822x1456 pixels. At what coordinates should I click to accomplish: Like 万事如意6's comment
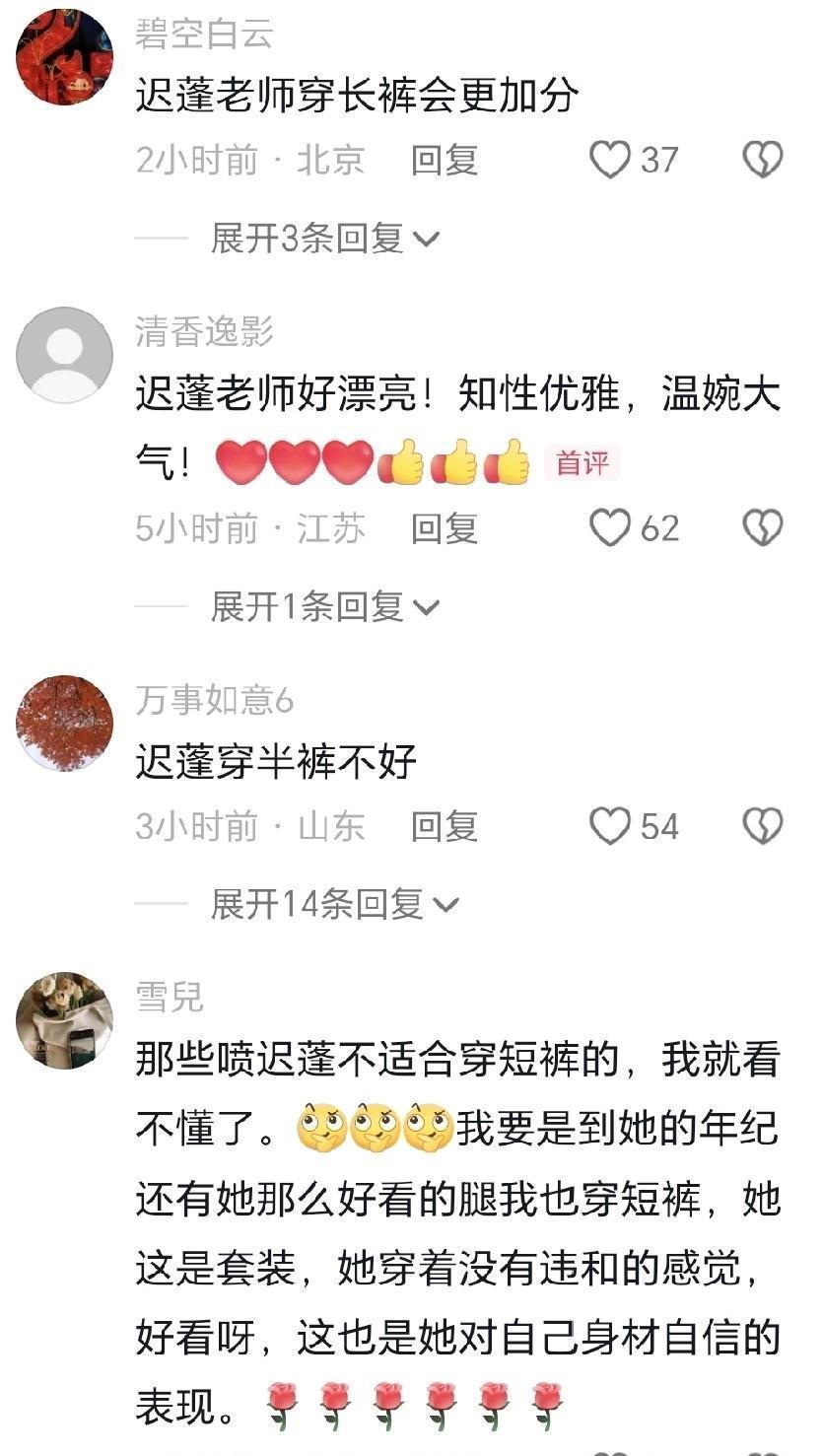coord(610,826)
